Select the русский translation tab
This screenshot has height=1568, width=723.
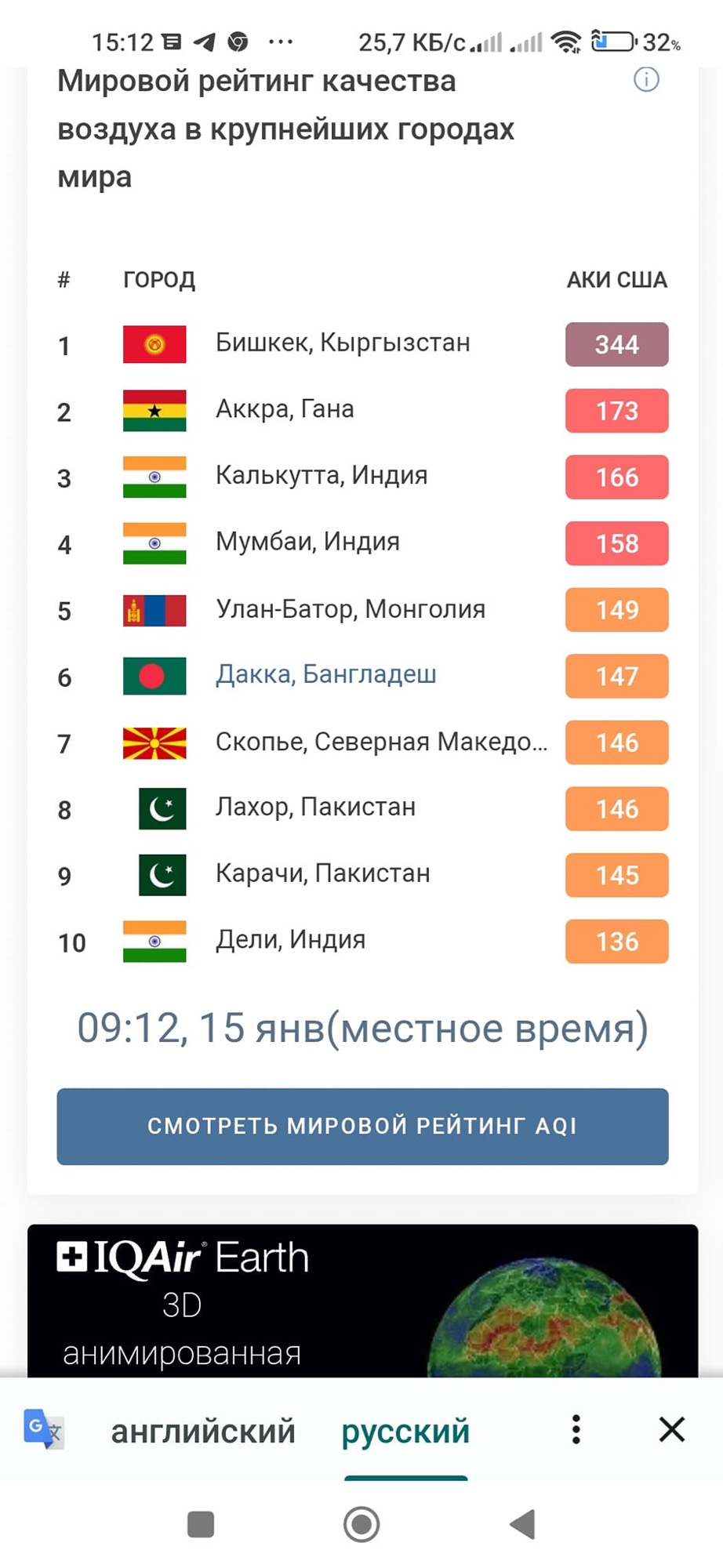[x=405, y=1432]
